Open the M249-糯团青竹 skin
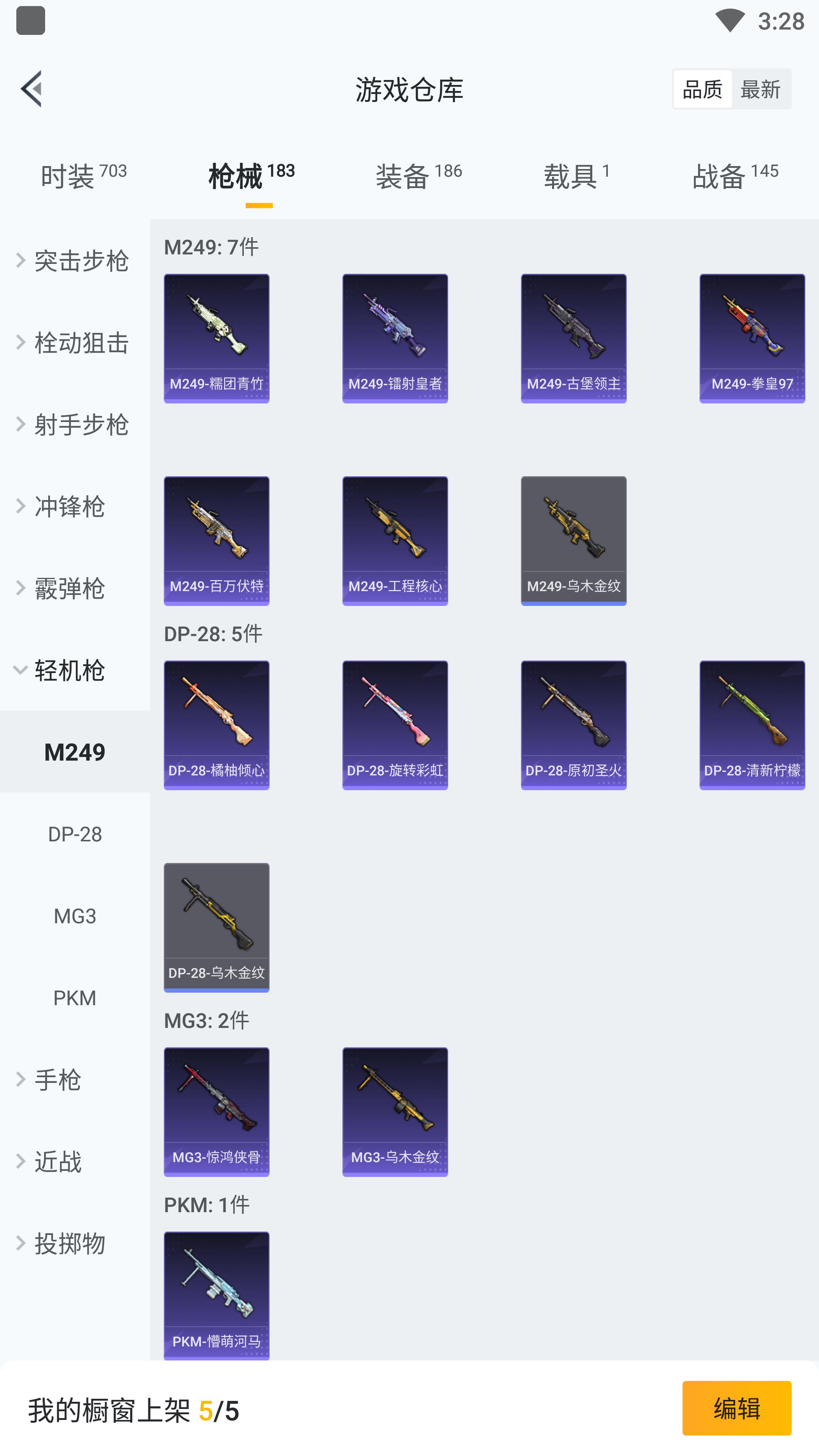The image size is (819, 1456). pos(217,338)
